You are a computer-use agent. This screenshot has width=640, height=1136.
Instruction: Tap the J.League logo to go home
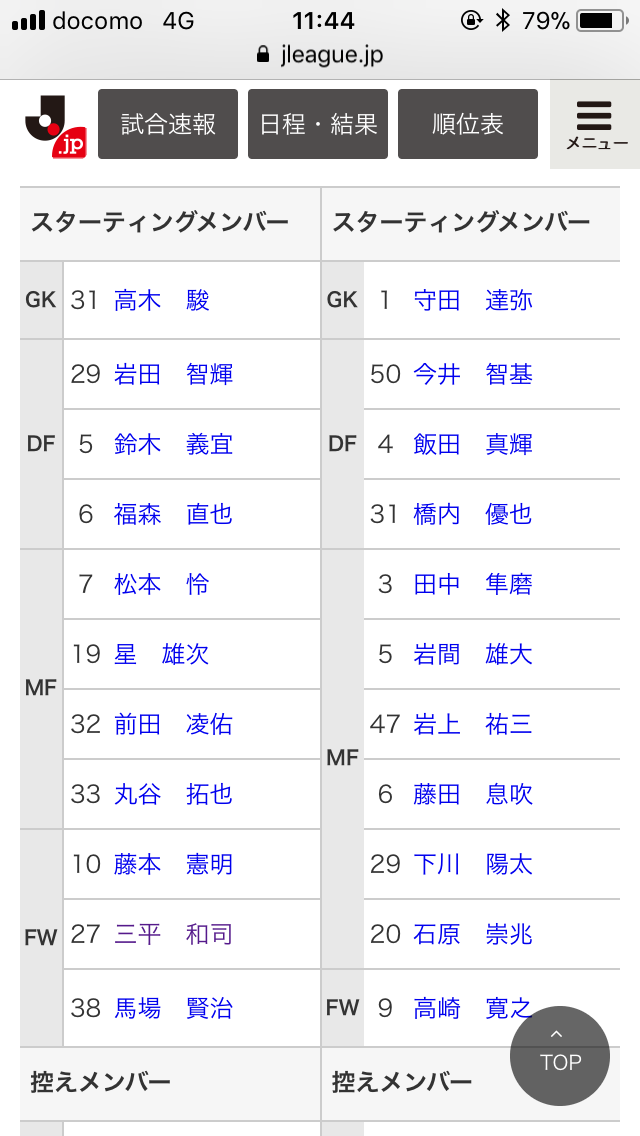pyautogui.click(x=56, y=126)
